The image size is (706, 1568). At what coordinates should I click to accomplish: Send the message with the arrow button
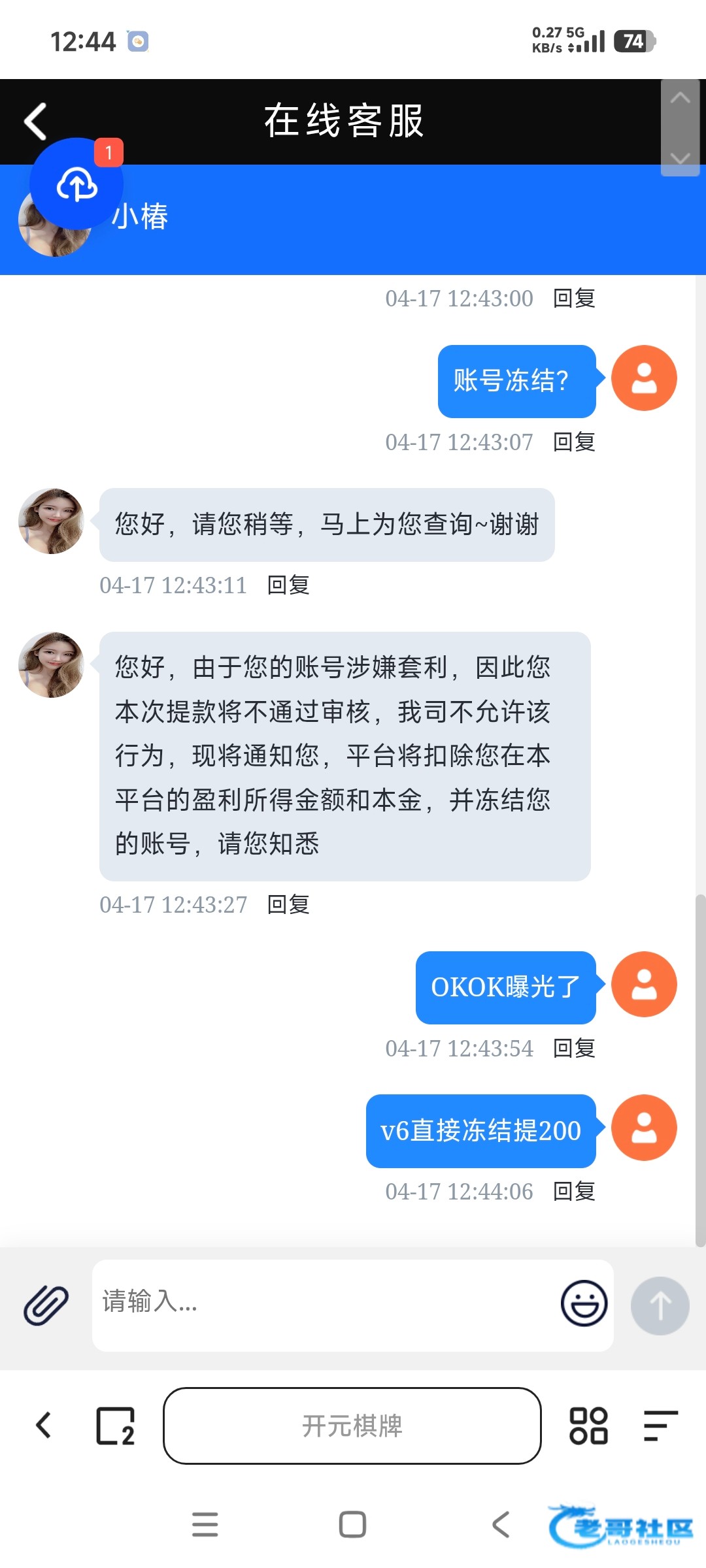click(660, 1305)
